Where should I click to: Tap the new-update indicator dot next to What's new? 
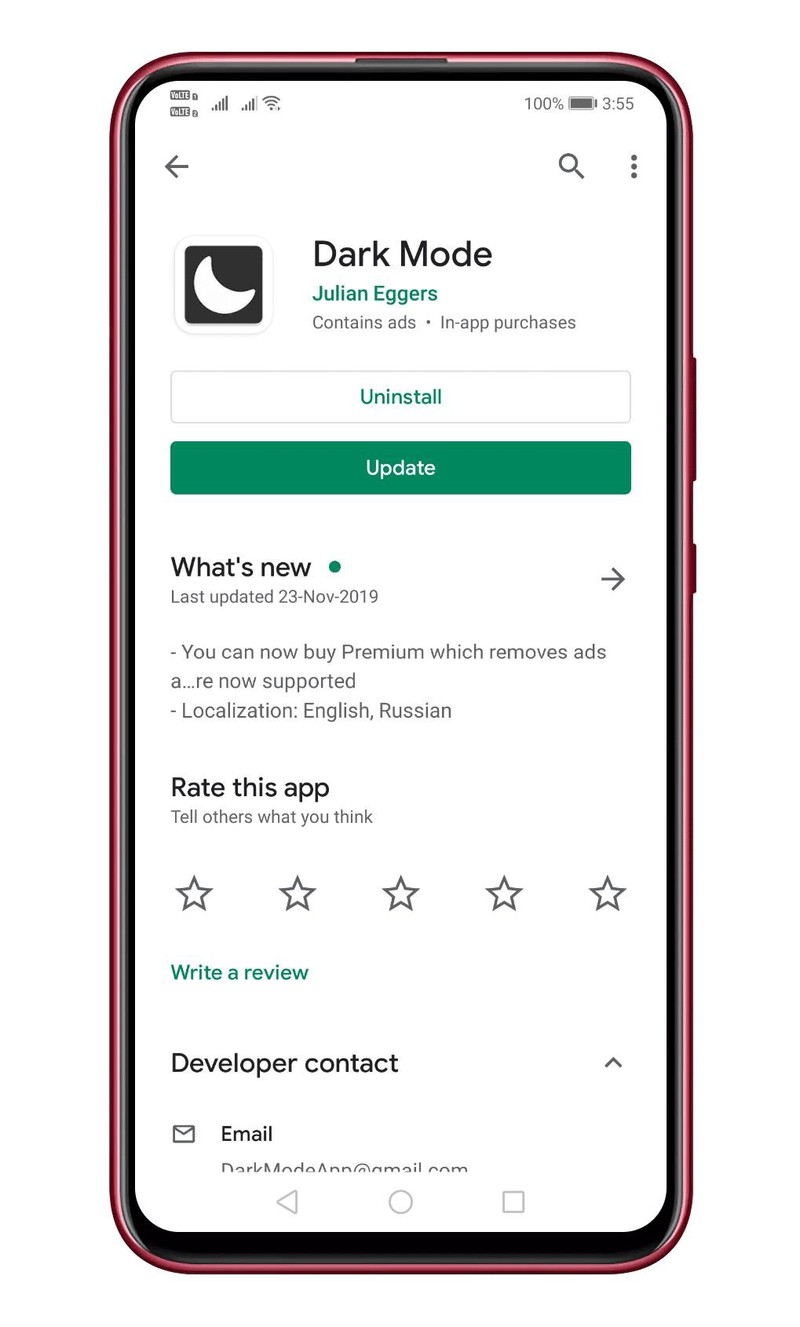[x=335, y=566]
